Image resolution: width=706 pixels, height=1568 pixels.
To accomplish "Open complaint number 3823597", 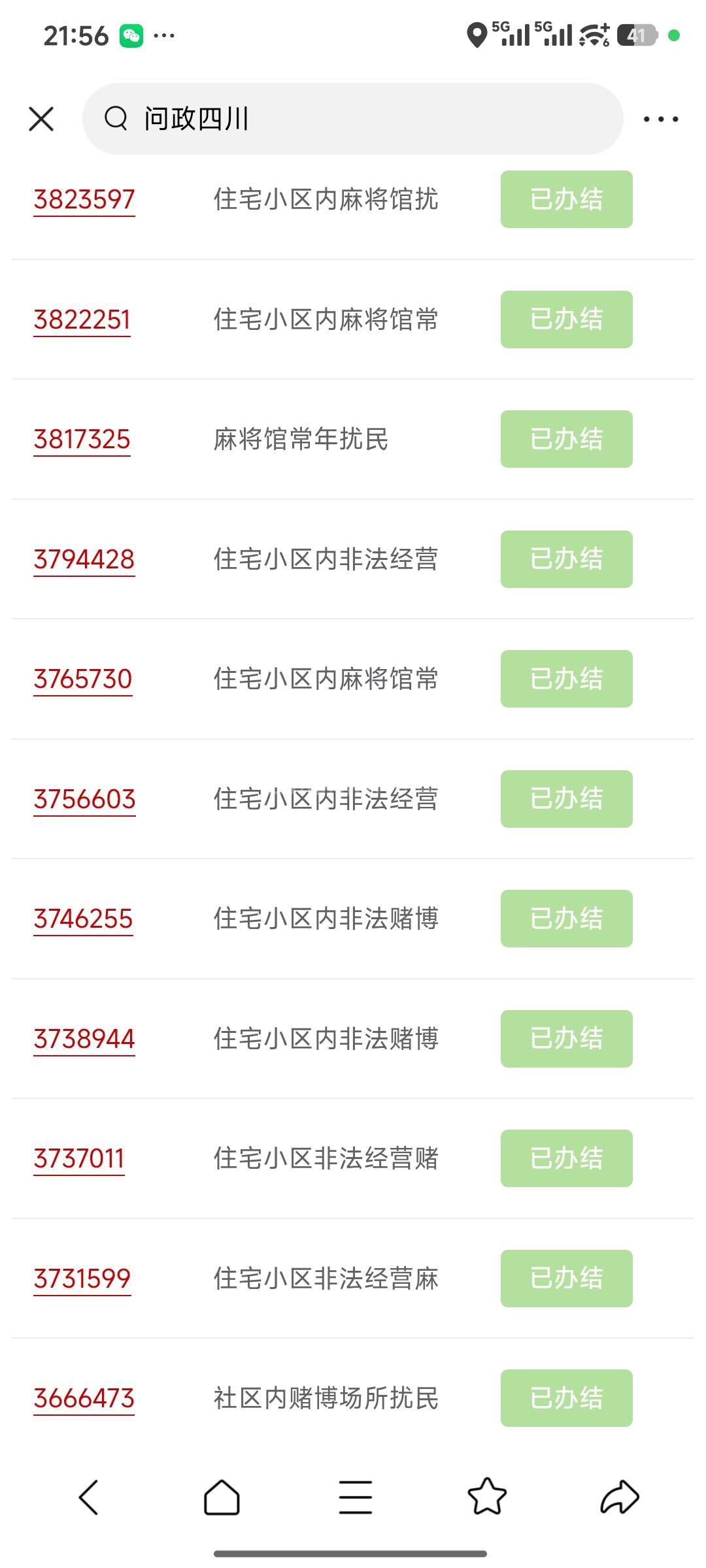I will [84, 199].
